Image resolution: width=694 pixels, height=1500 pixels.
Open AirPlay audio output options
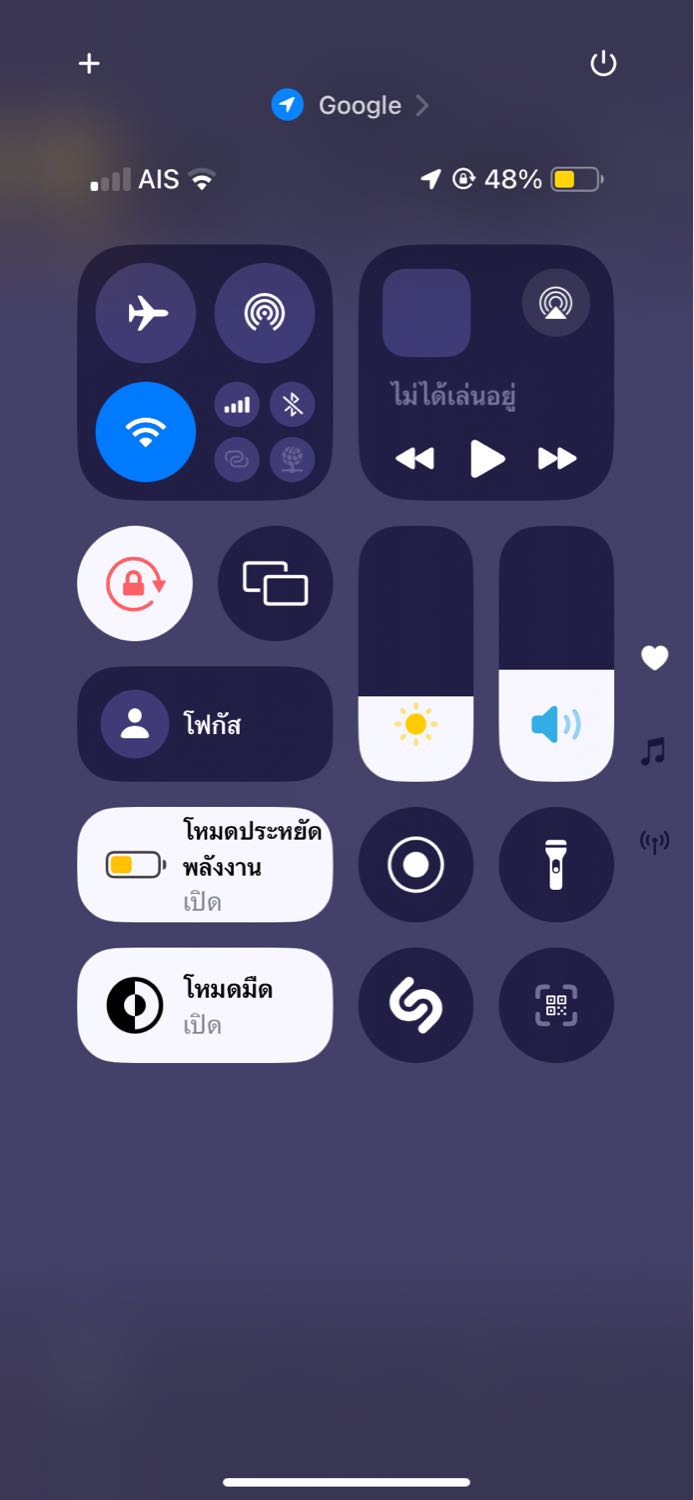tap(556, 302)
